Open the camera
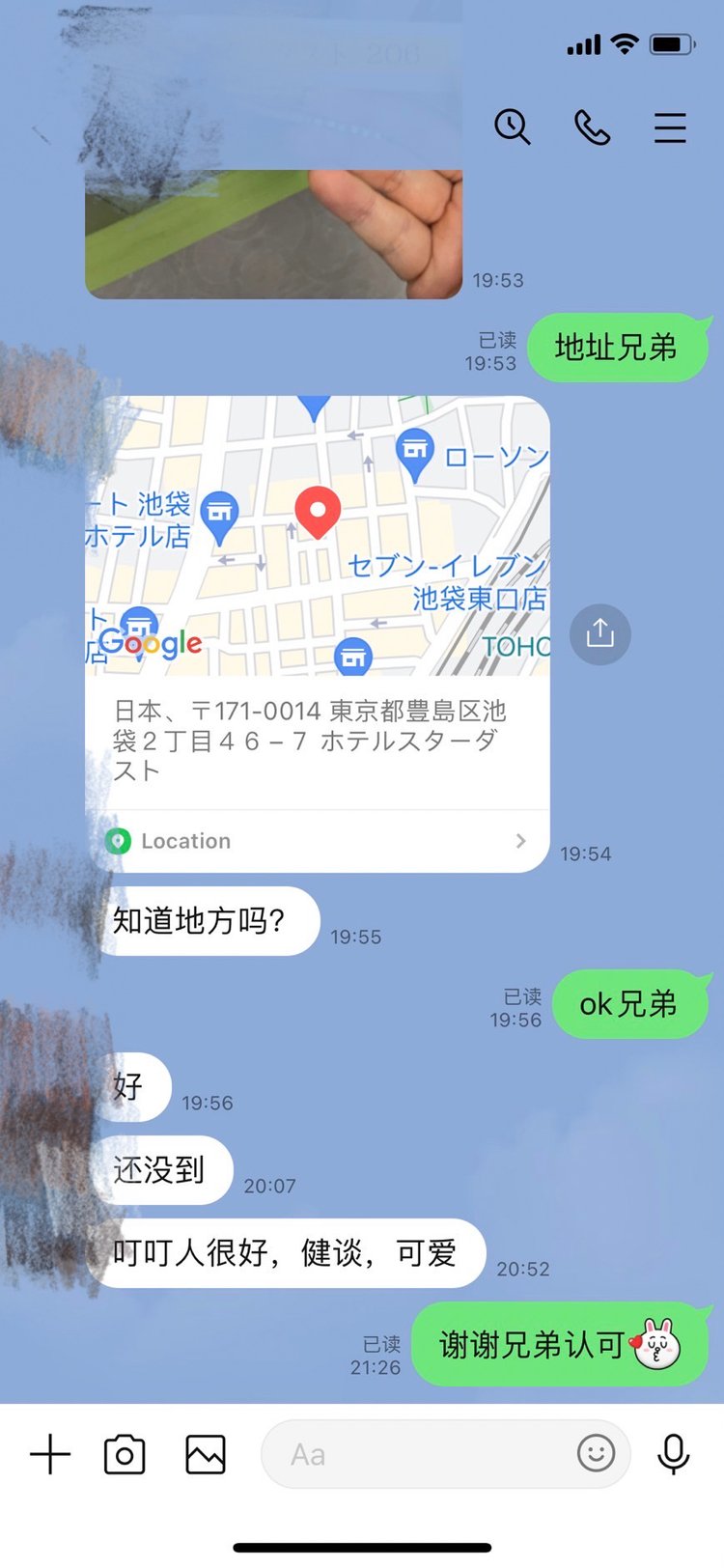The width and height of the screenshot is (724, 1568). click(125, 1454)
